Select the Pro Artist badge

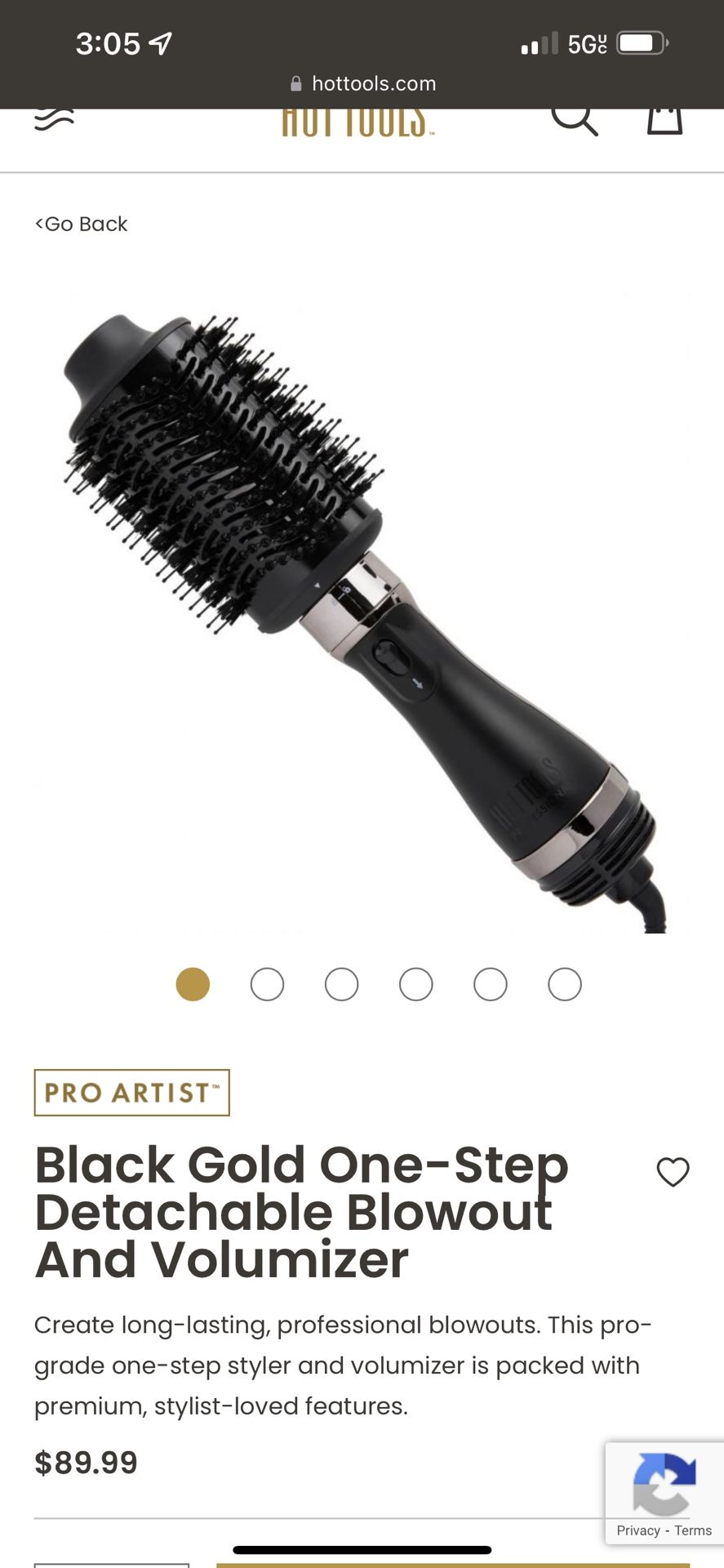click(132, 1092)
